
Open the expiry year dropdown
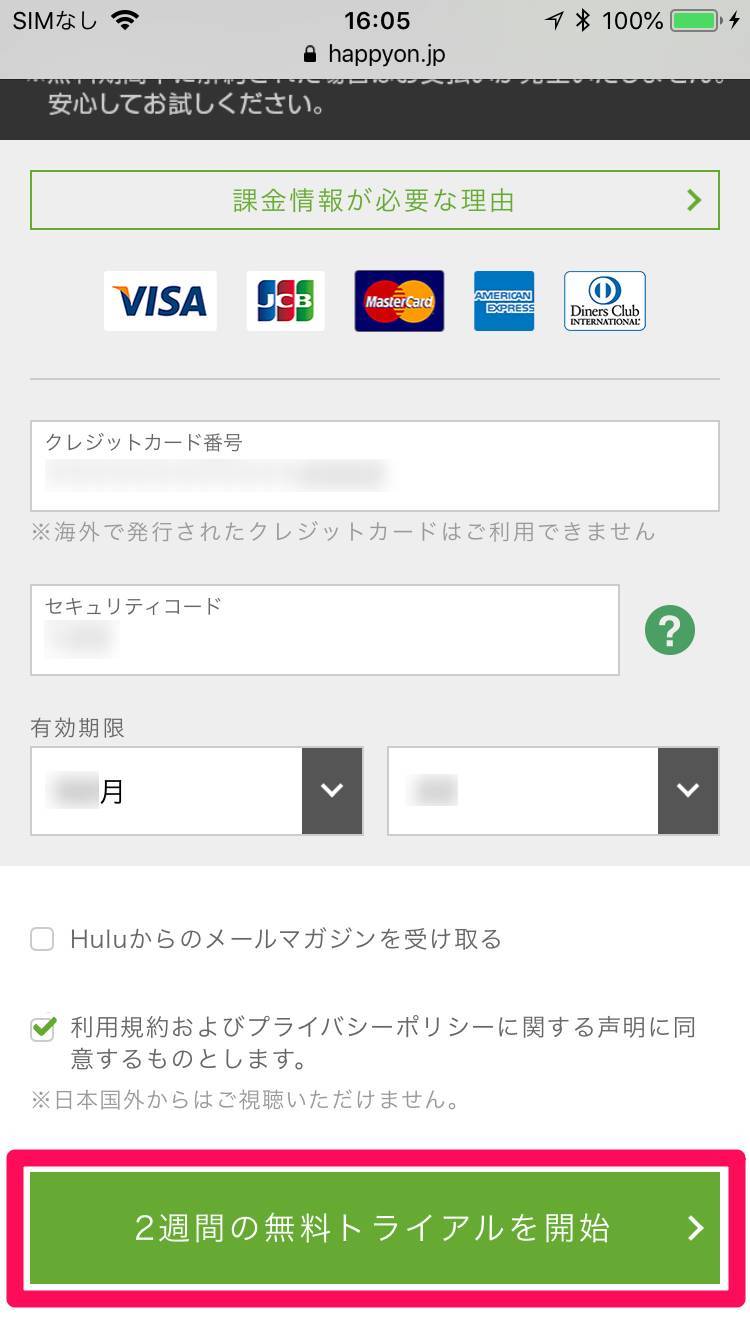pos(553,790)
